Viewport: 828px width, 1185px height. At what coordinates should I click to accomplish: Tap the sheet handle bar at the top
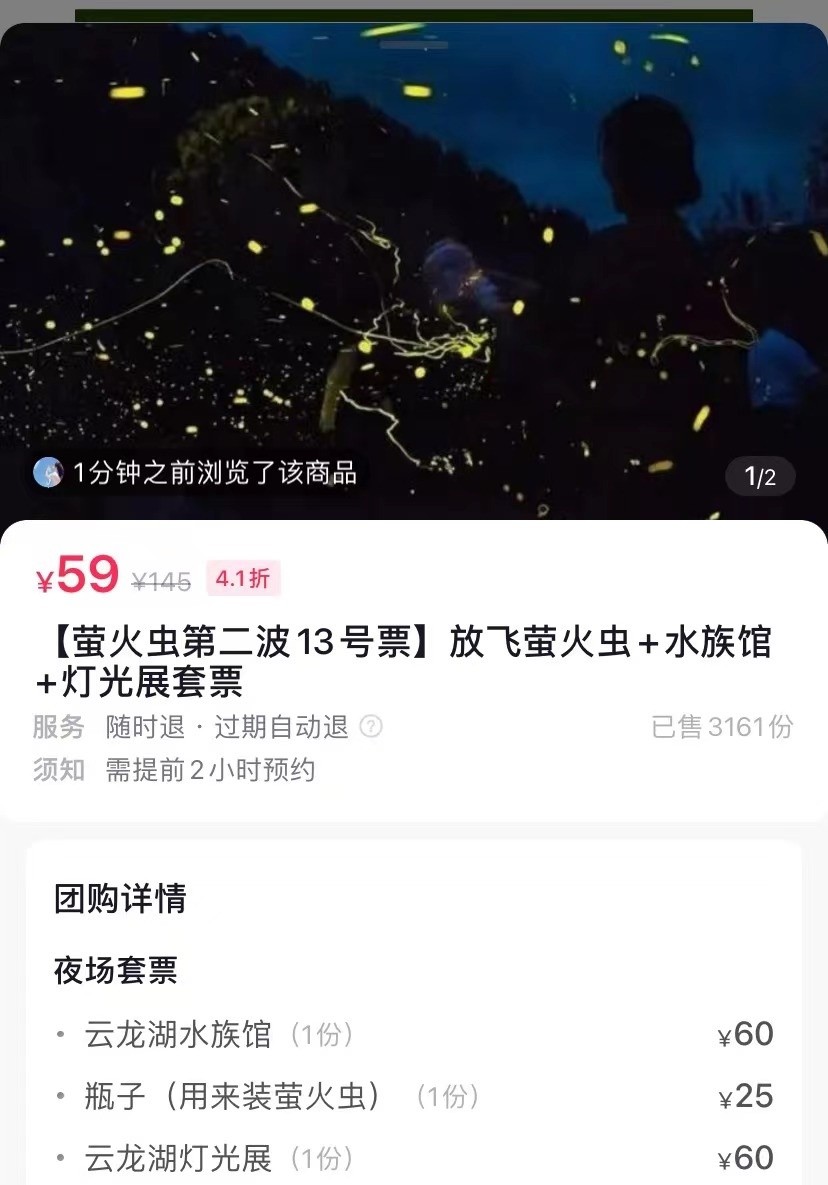click(413, 44)
